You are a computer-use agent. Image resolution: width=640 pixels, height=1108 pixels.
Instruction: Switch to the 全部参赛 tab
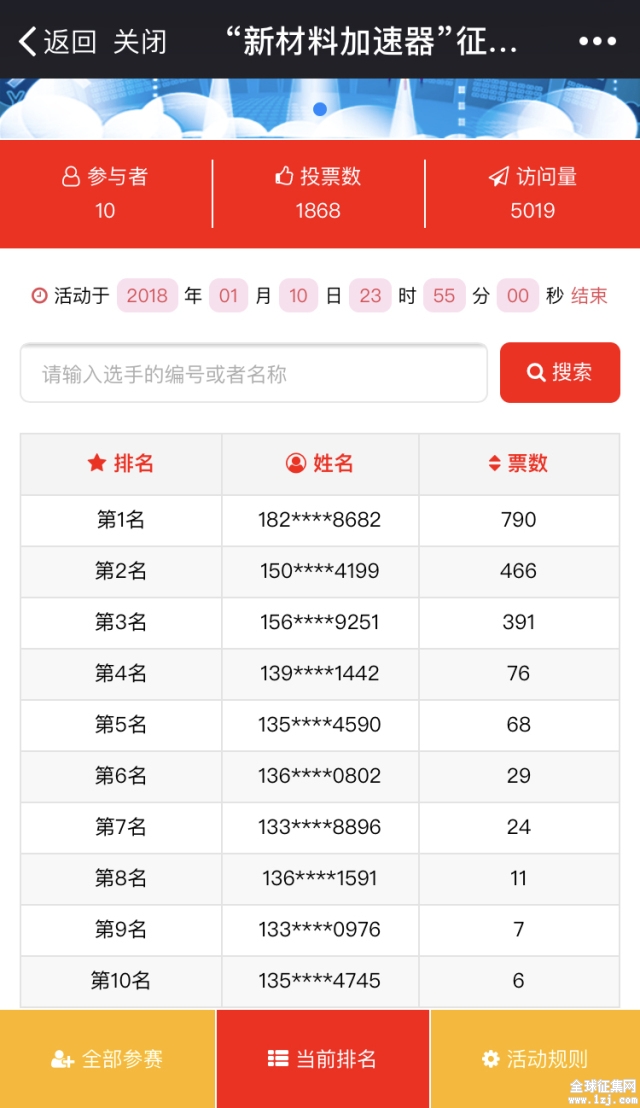(x=107, y=1059)
